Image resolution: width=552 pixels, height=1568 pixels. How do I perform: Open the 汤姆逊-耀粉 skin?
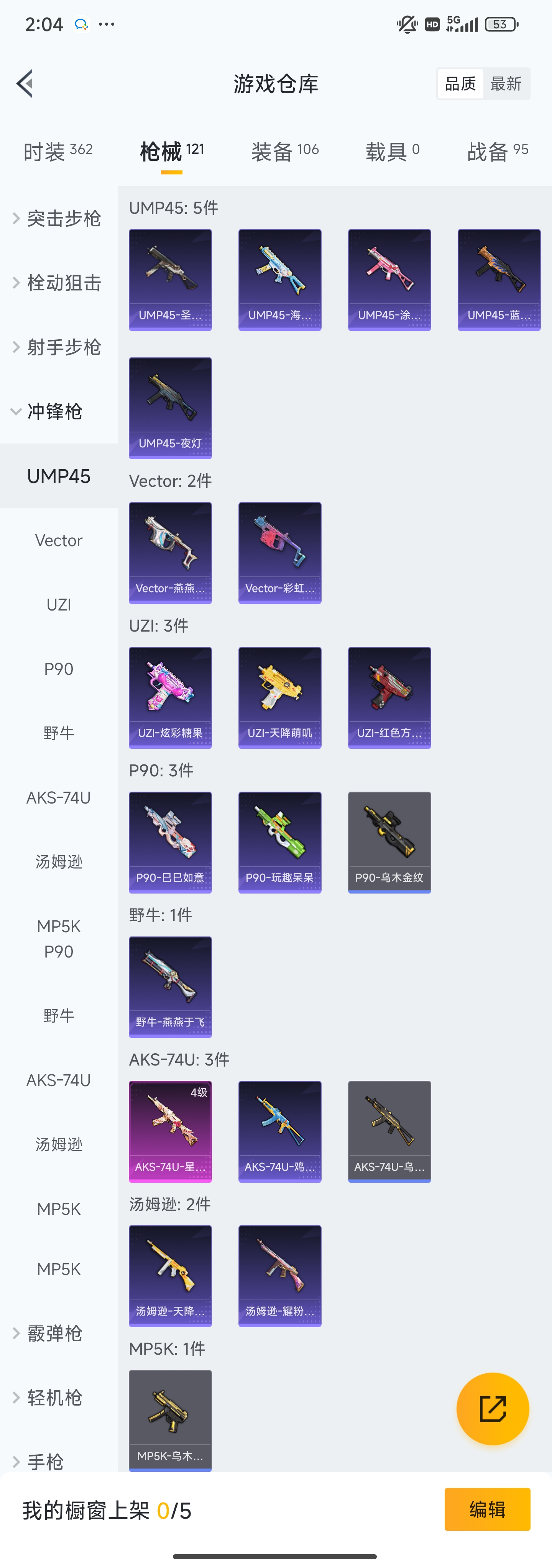(x=280, y=1276)
